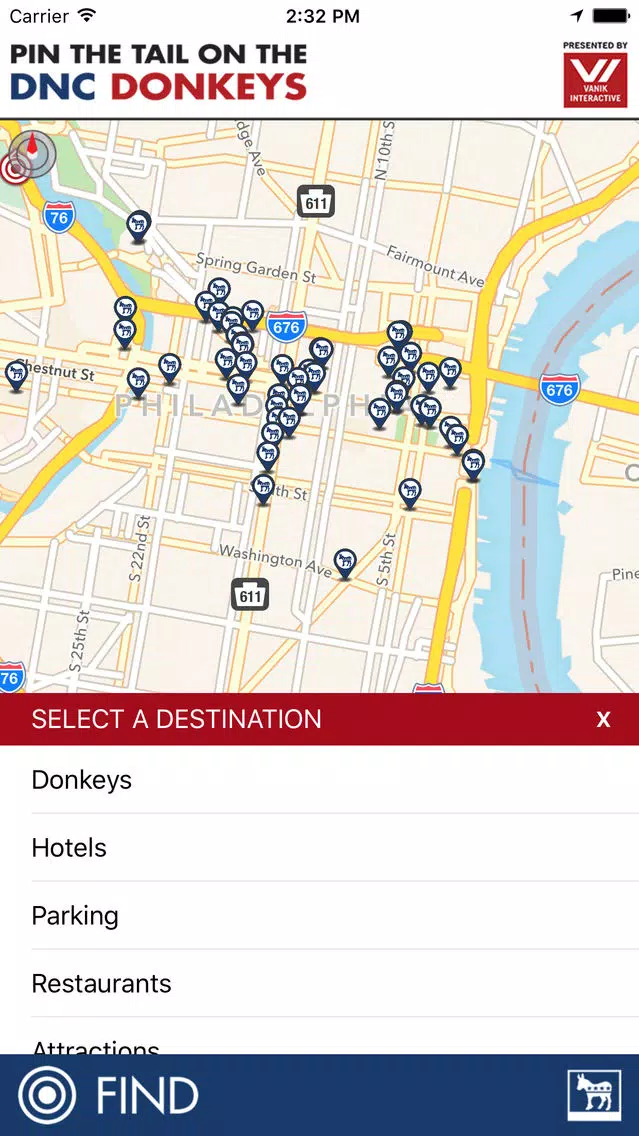Open the Parking destination list

(x=320, y=915)
